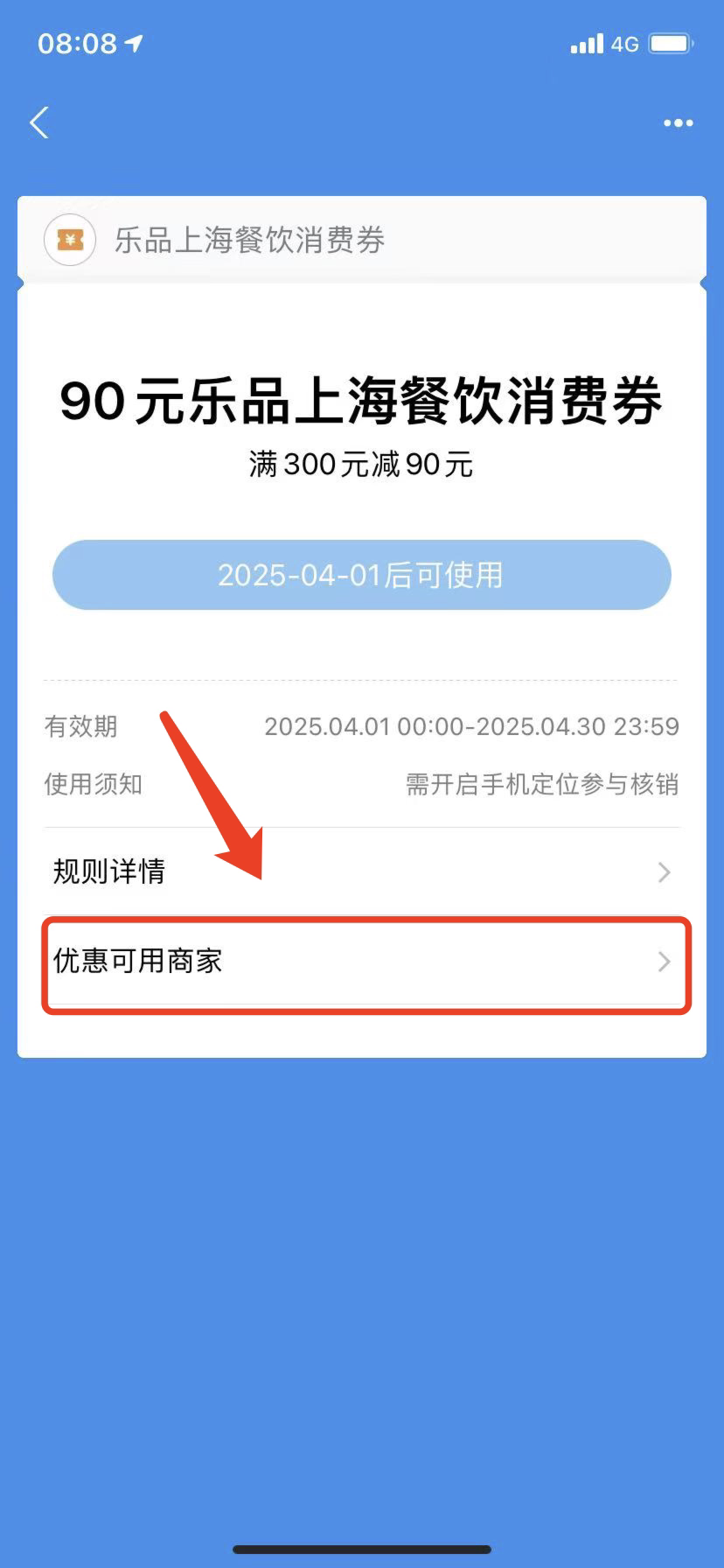The image size is (724, 1568).
Task: Go back using the top-left arrow
Action: [x=39, y=123]
